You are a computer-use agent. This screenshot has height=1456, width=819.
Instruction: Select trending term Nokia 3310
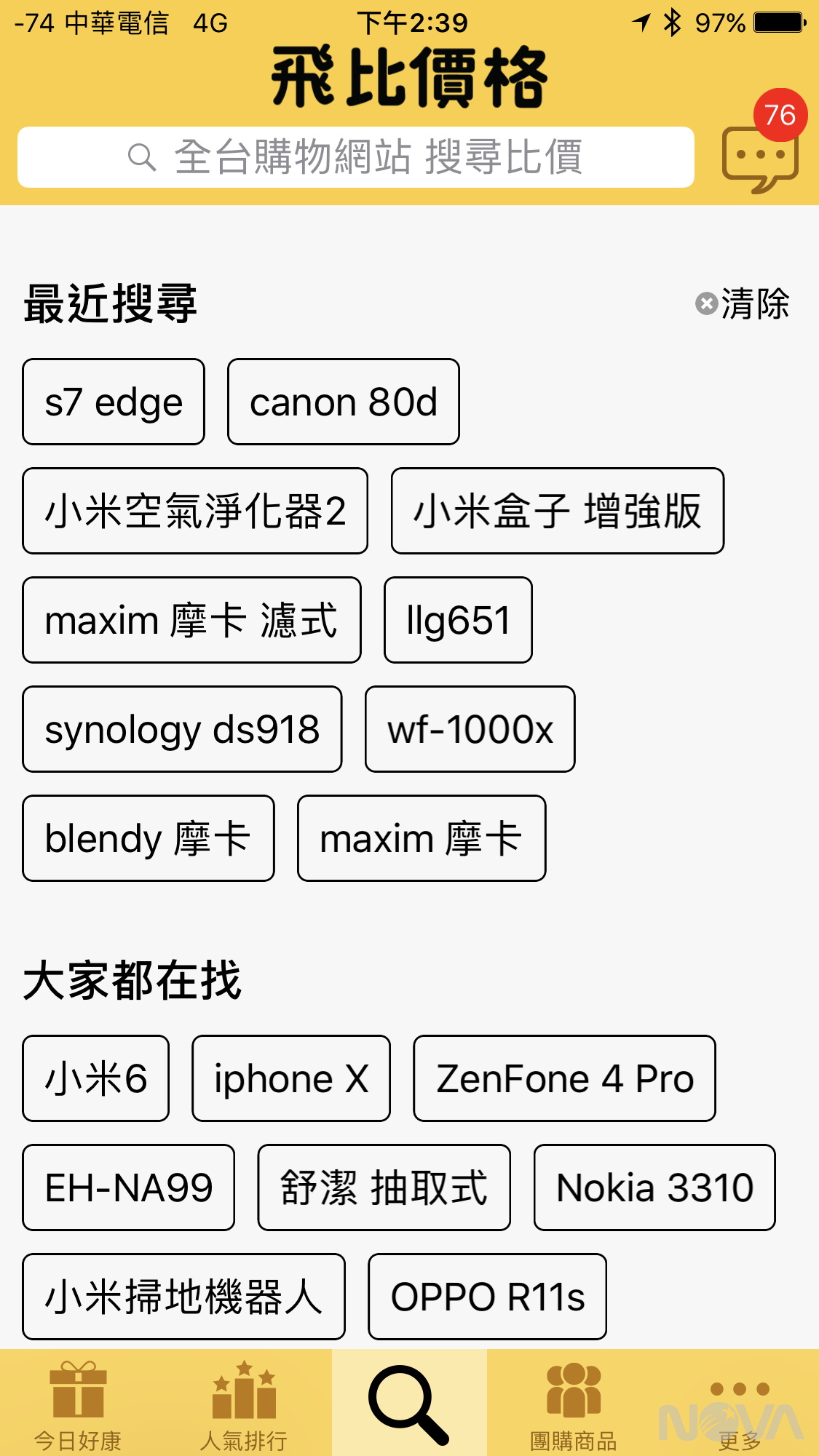click(x=654, y=1188)
